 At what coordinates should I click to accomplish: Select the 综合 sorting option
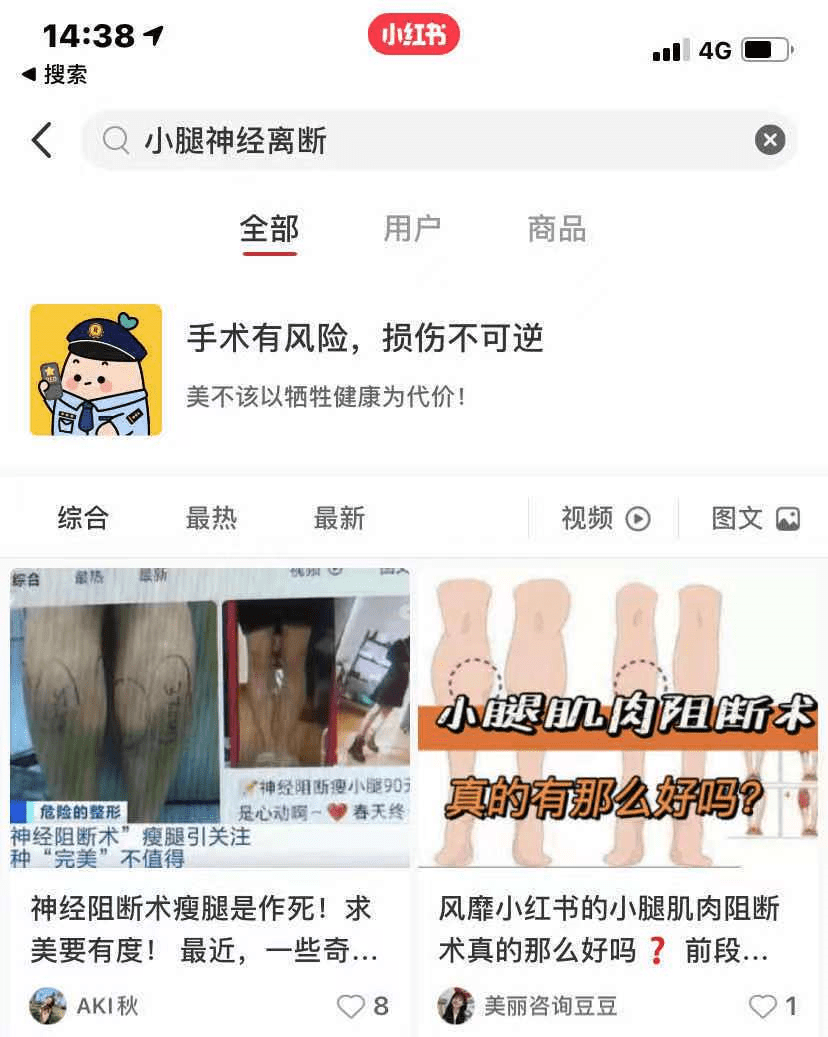click(x=82, y=518)
